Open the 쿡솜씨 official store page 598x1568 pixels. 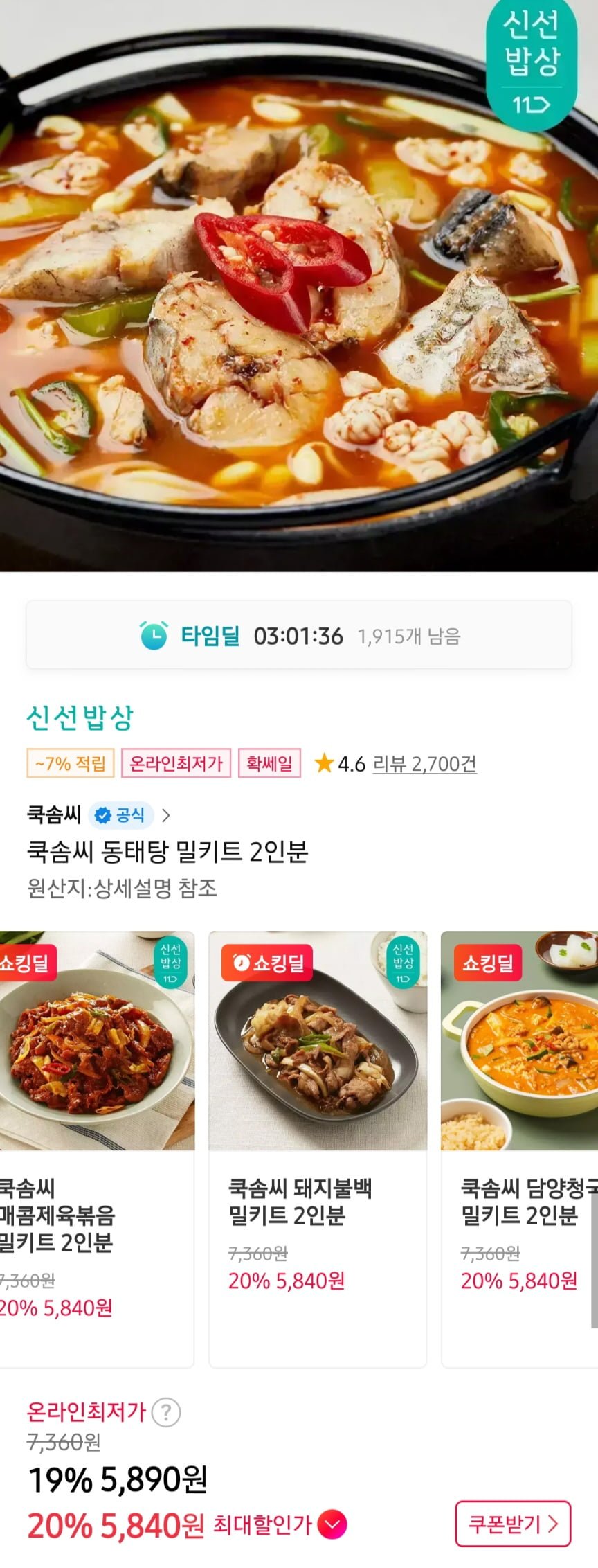(x=98, y=815)
